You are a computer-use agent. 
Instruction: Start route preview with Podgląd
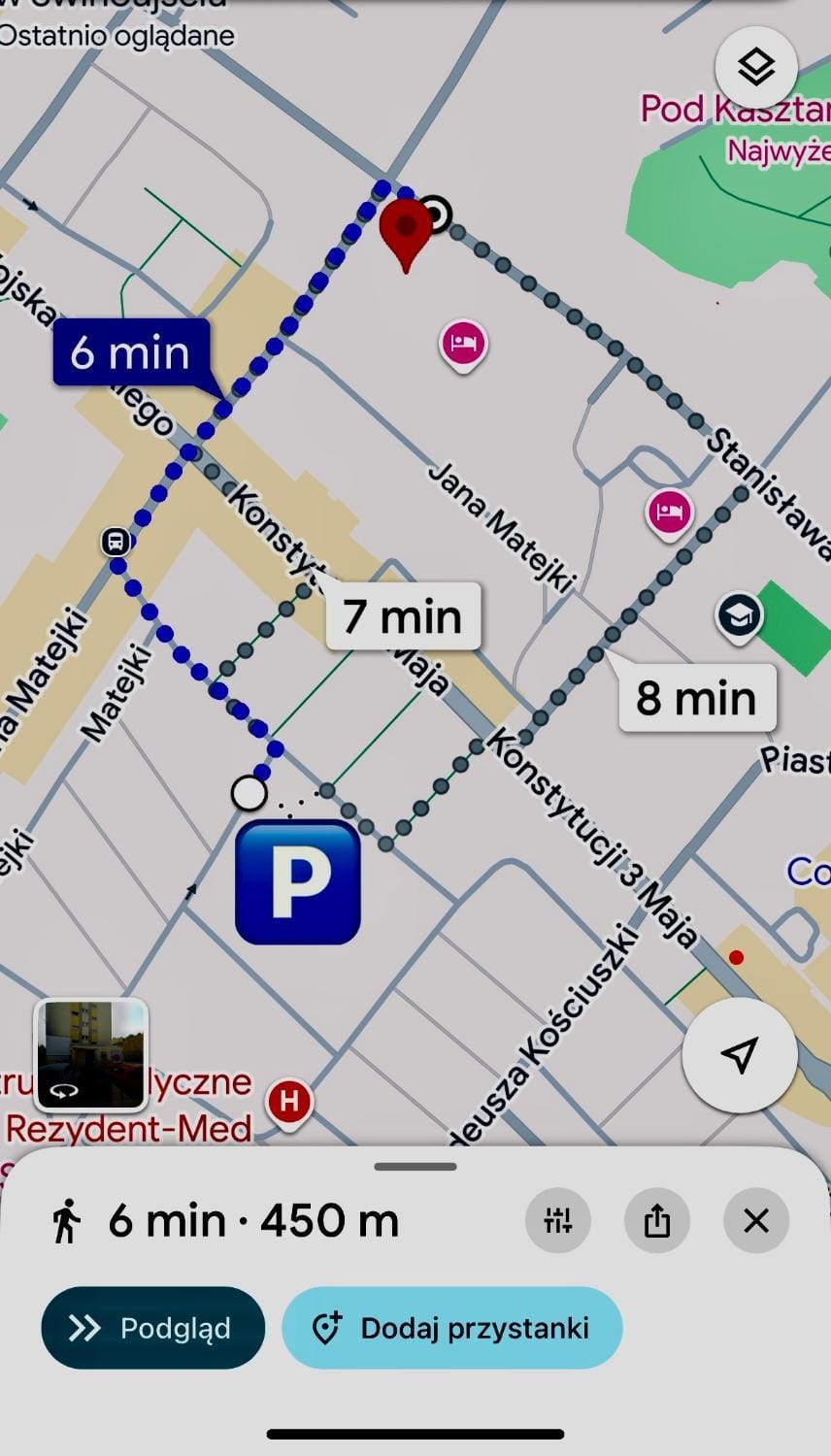(152, 1328)
